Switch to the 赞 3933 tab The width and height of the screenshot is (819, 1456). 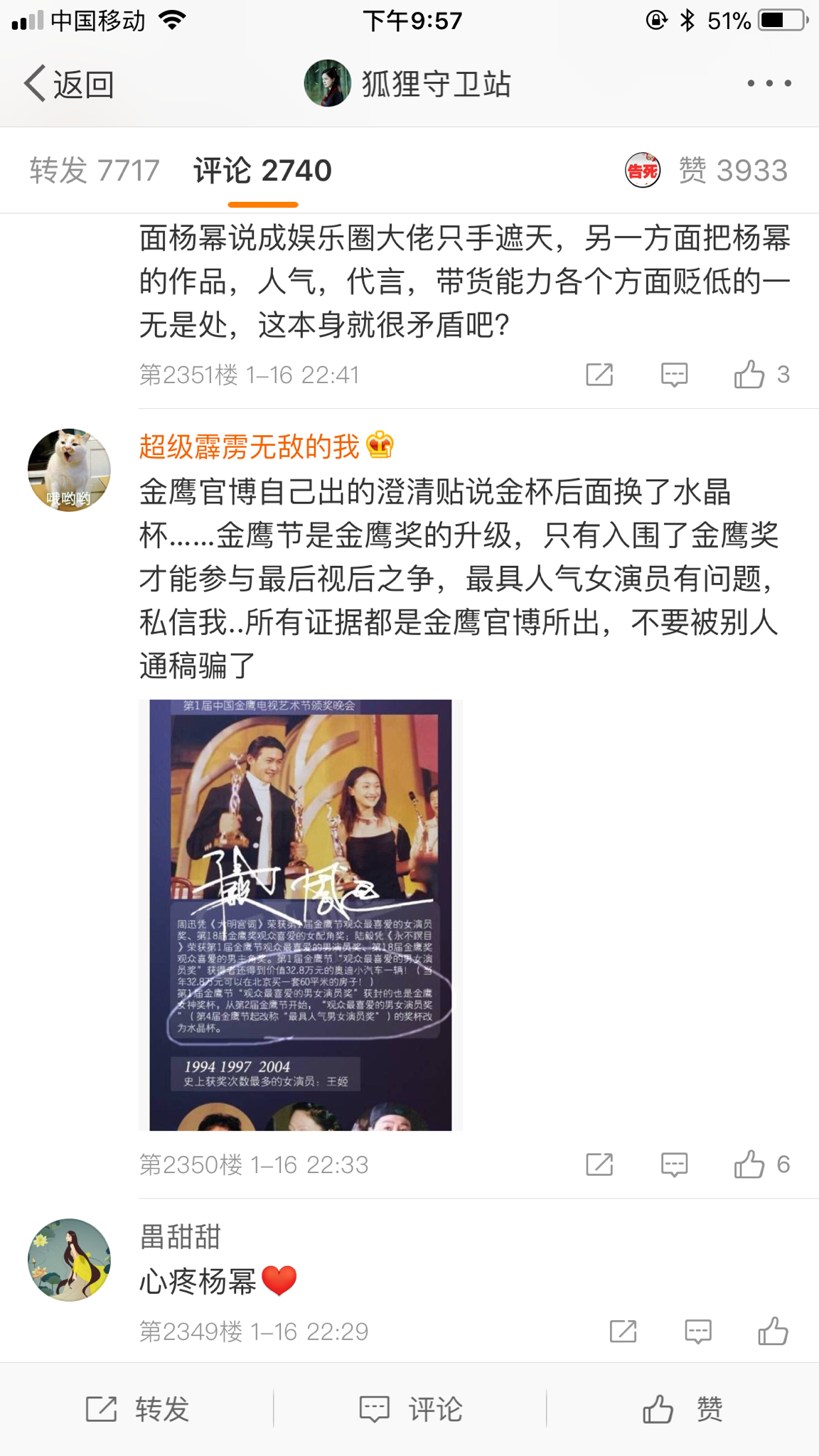(x=732, y=171)
